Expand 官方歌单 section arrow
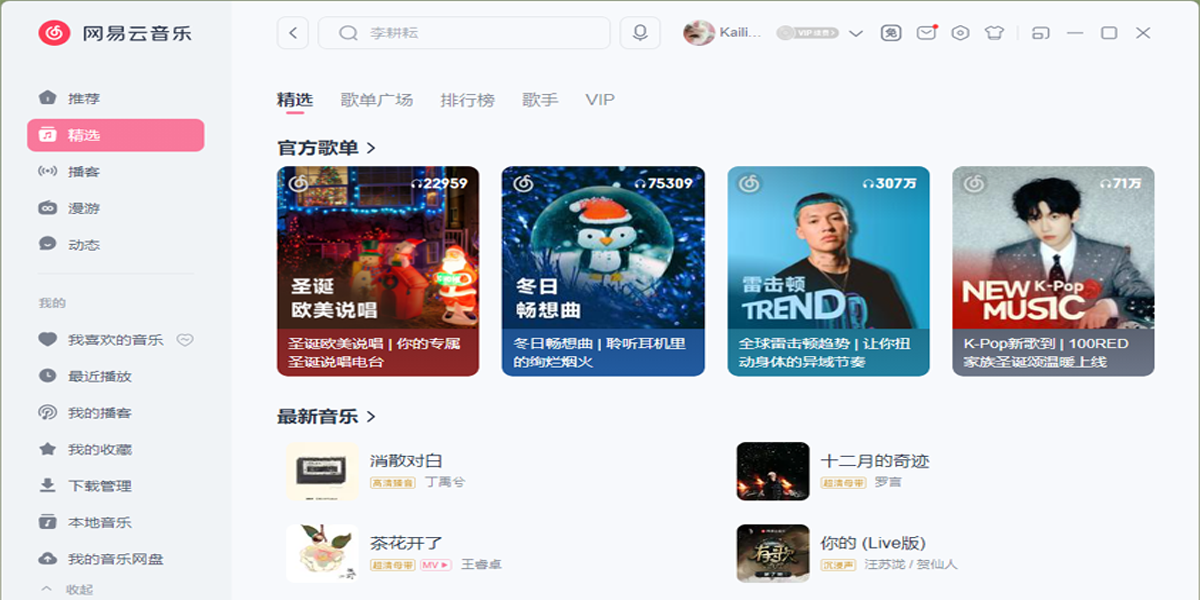This screenshot has height=600, width=1200. [x=371, y=148]
